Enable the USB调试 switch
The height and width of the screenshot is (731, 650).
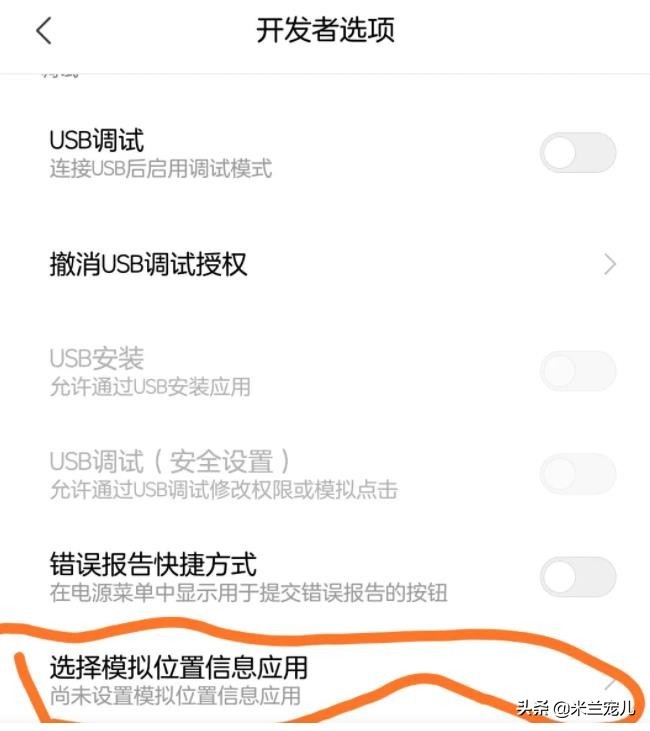[x=577, y=154]
